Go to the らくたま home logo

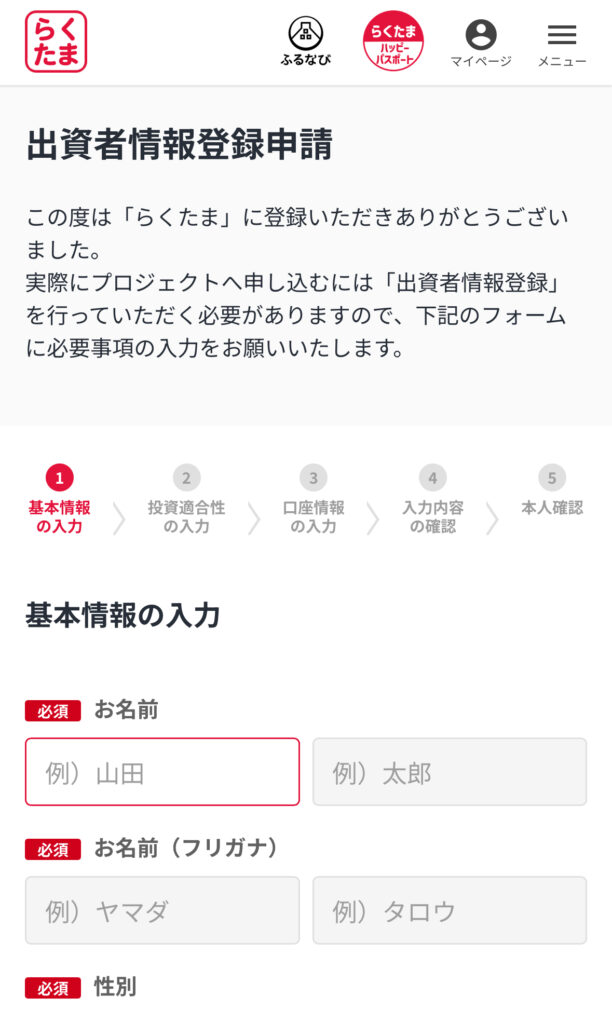(x=56, y=42)
